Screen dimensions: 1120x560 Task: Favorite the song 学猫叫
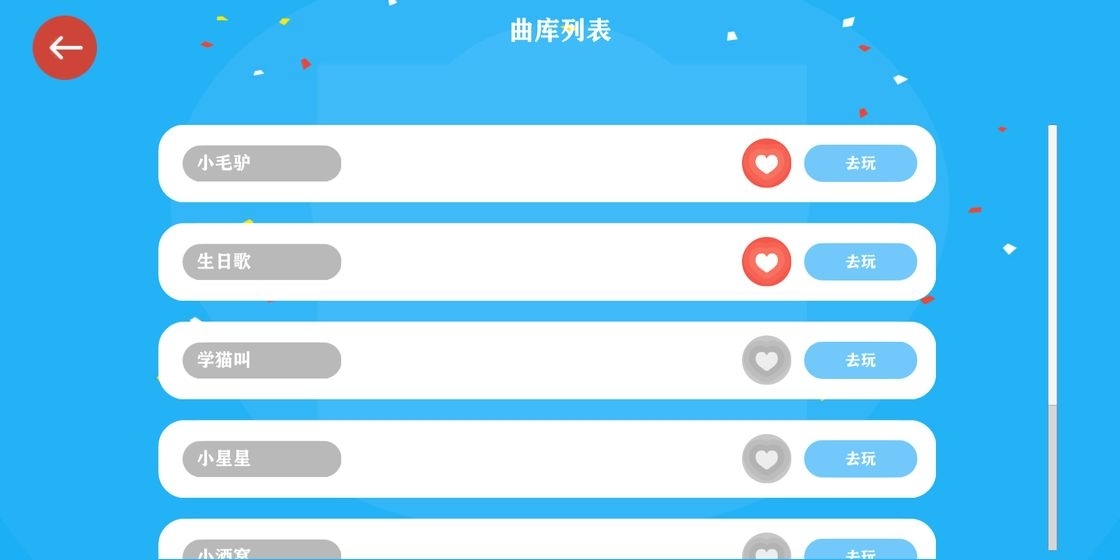click(x=766, y=360)
